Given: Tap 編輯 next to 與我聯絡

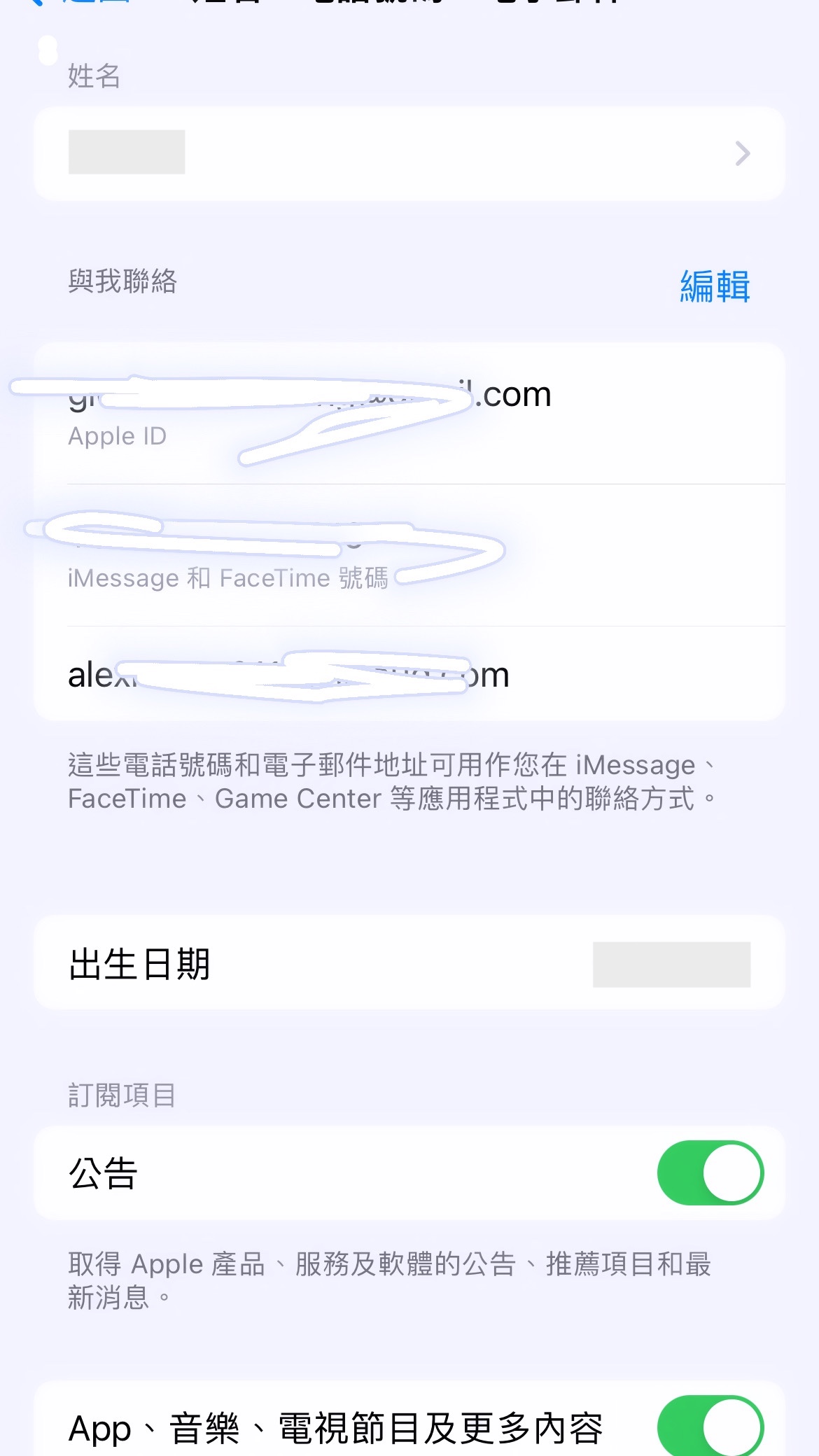Looking at the screenshot, I should pyautogui.click(x=714, y=286).
